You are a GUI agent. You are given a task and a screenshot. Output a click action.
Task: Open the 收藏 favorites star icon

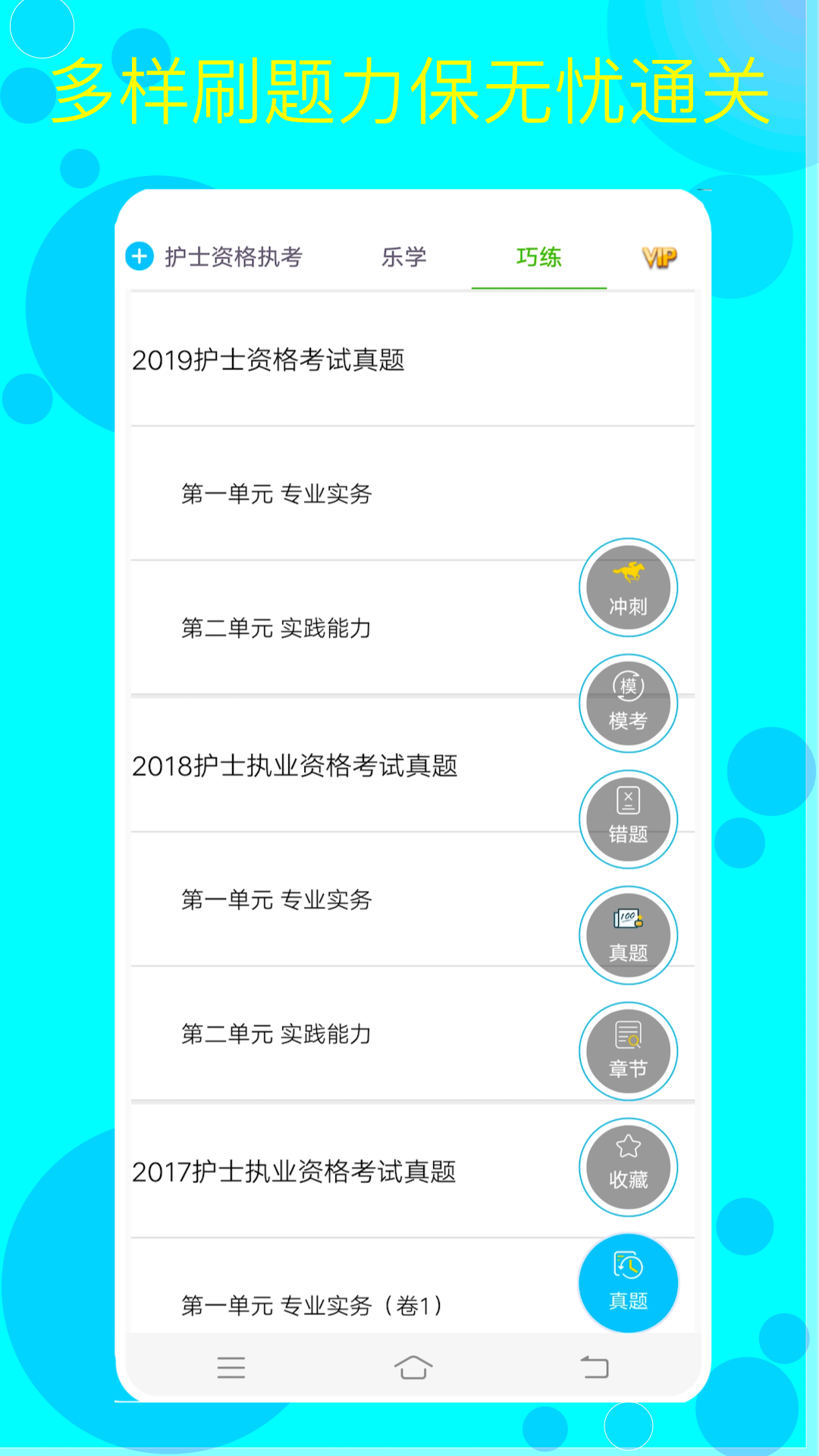628,1167
